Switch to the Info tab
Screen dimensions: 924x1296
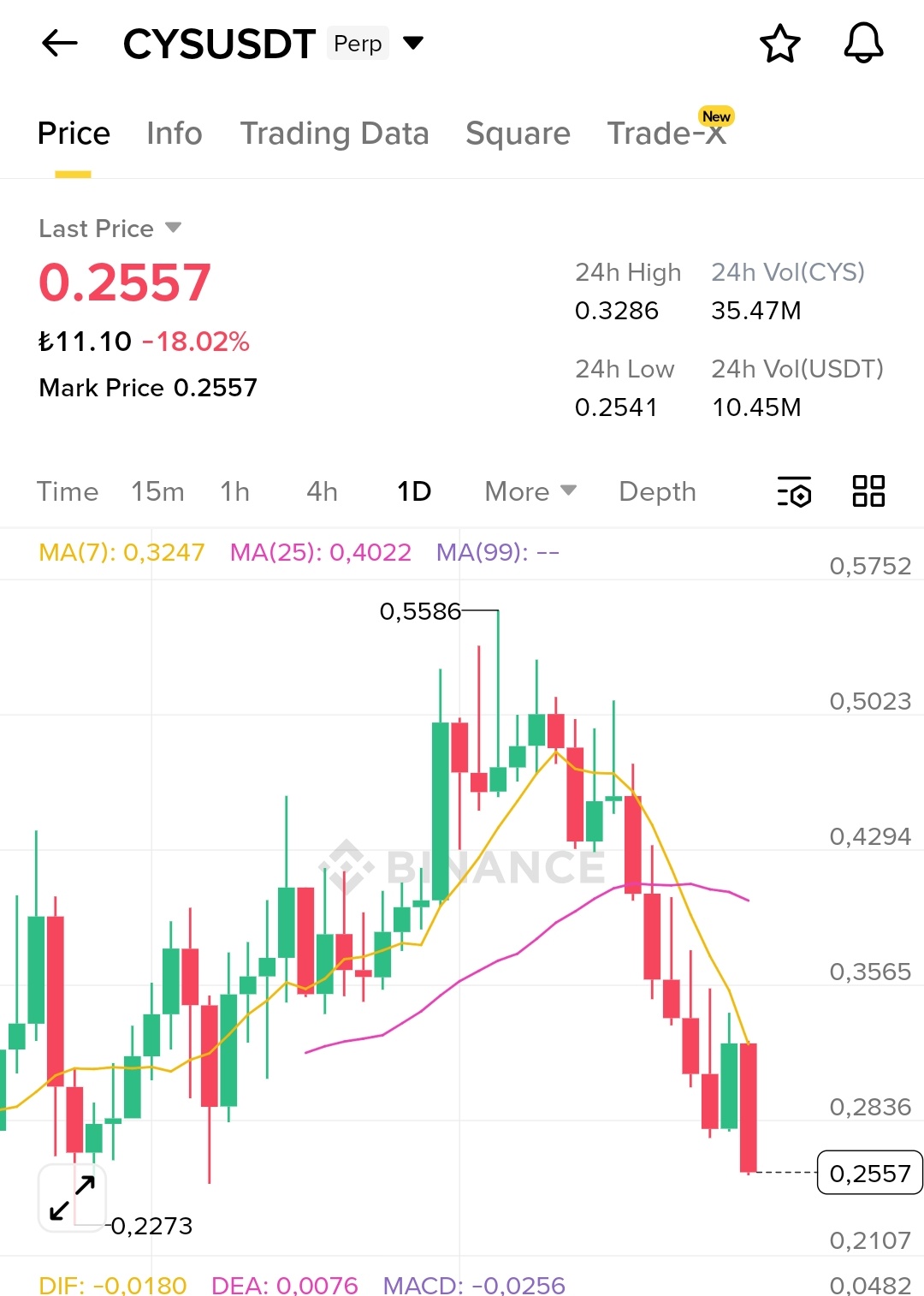175,134
